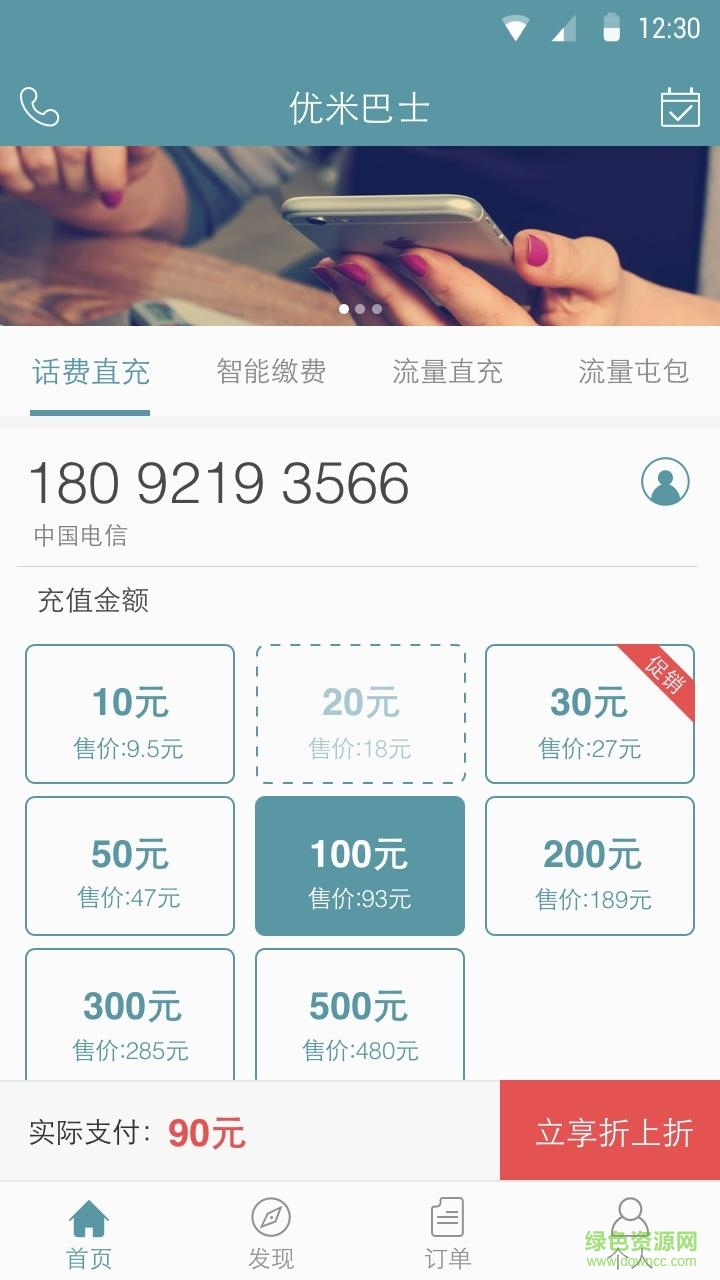Image resolution: width=720 pixels, height=1280 pixels.
Task: Select the 话费直充 tab
Action: (x=90, y=372)
